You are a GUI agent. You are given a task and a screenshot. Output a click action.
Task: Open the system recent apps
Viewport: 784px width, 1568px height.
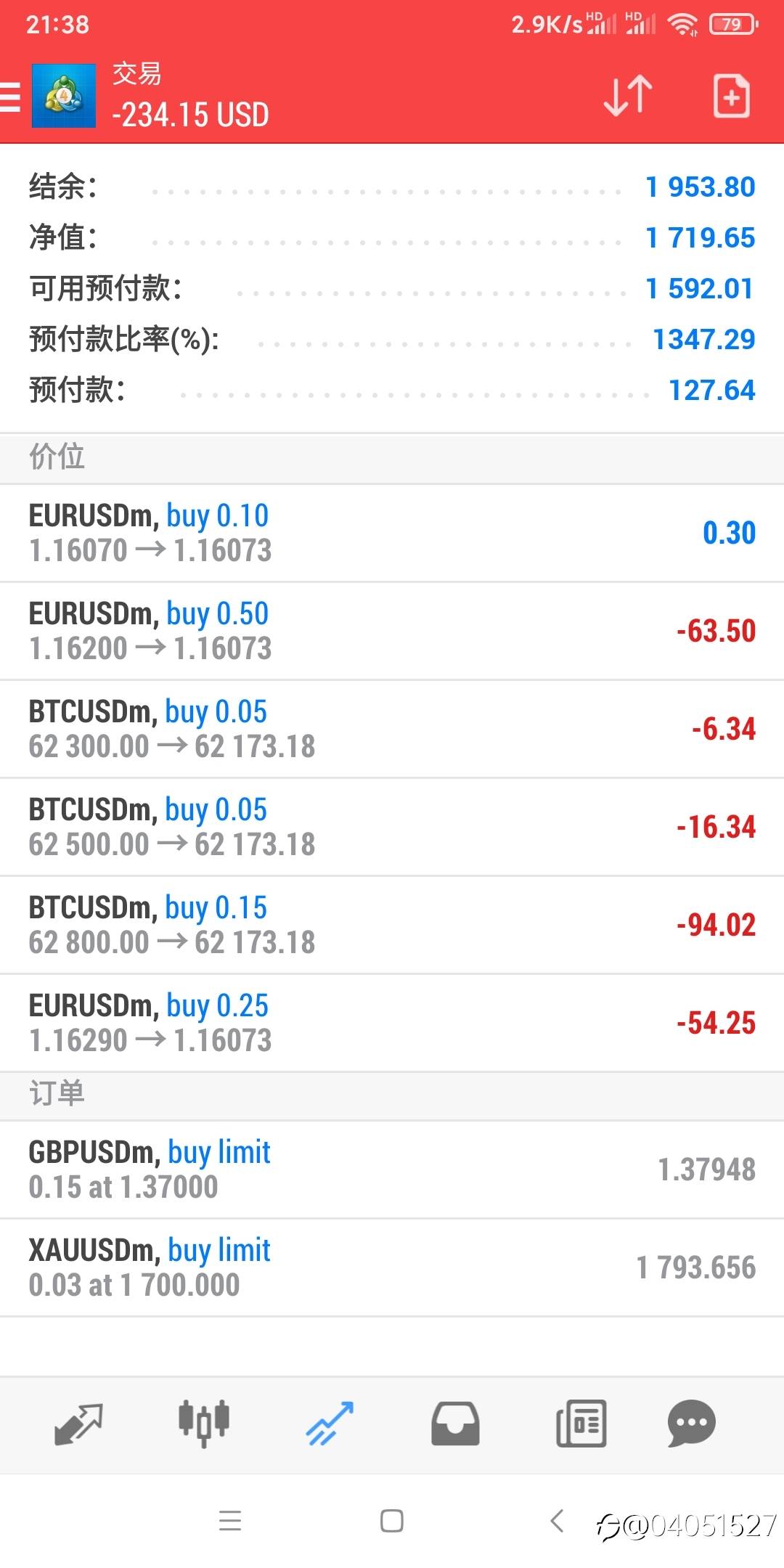230,1521
